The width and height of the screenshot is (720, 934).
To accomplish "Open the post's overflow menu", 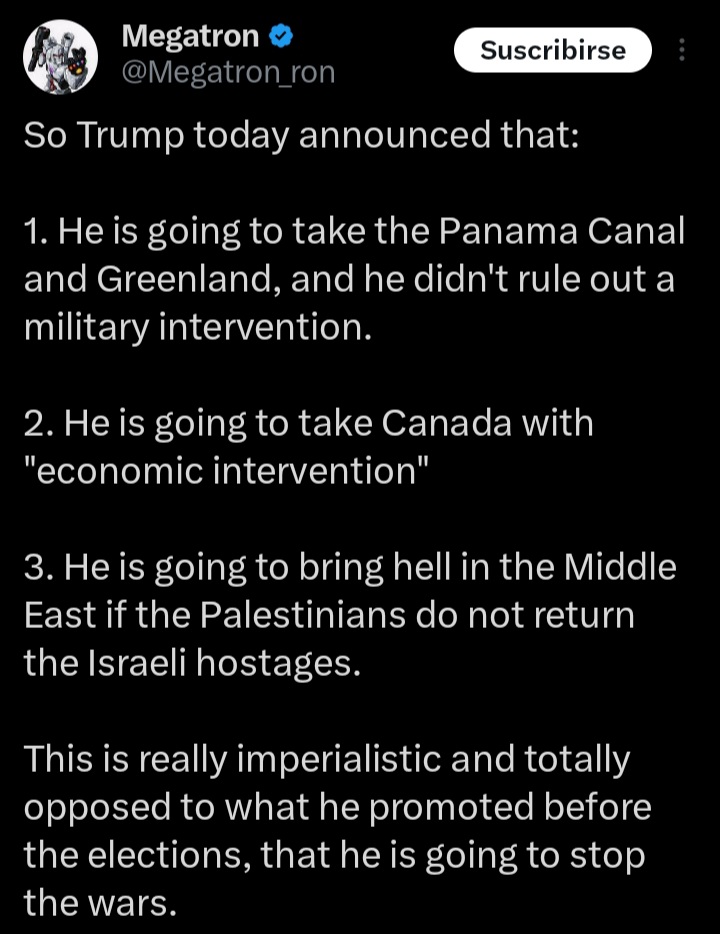I will coord(683,50).
